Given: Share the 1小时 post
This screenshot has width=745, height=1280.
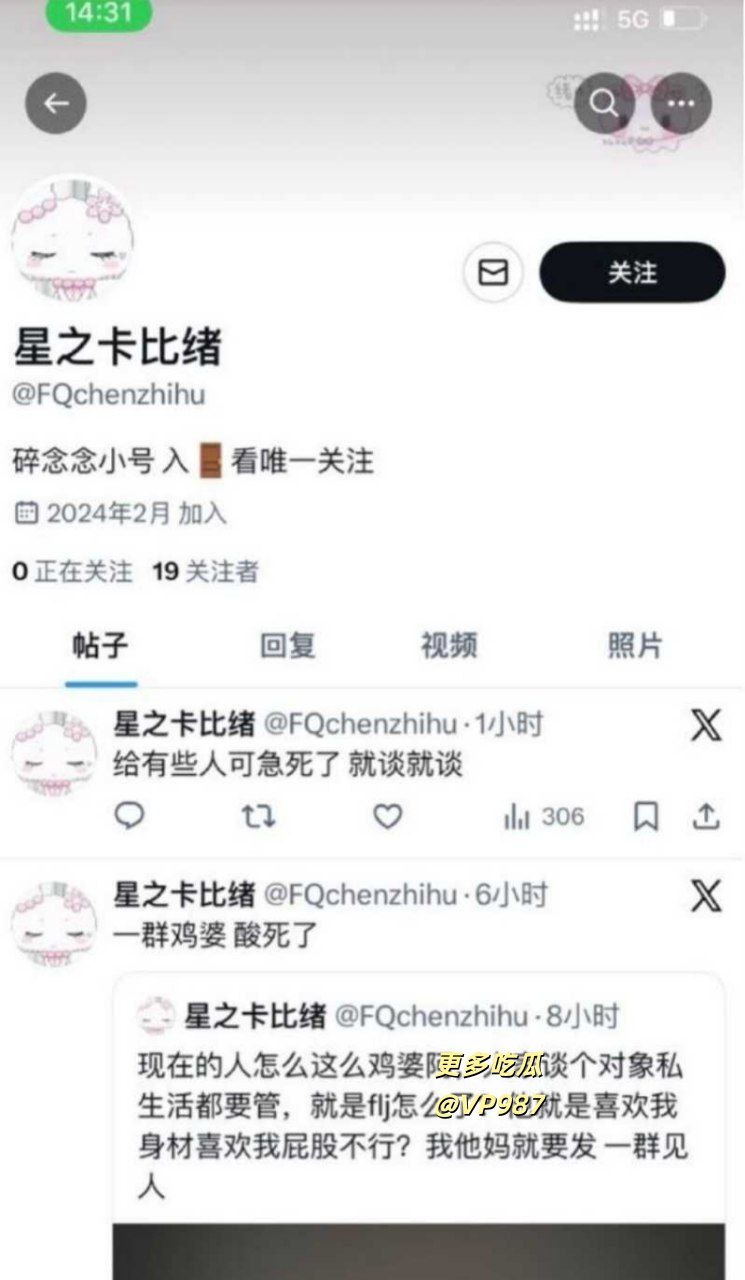Looking at the screenshot, I should click(x=706, y=816).
